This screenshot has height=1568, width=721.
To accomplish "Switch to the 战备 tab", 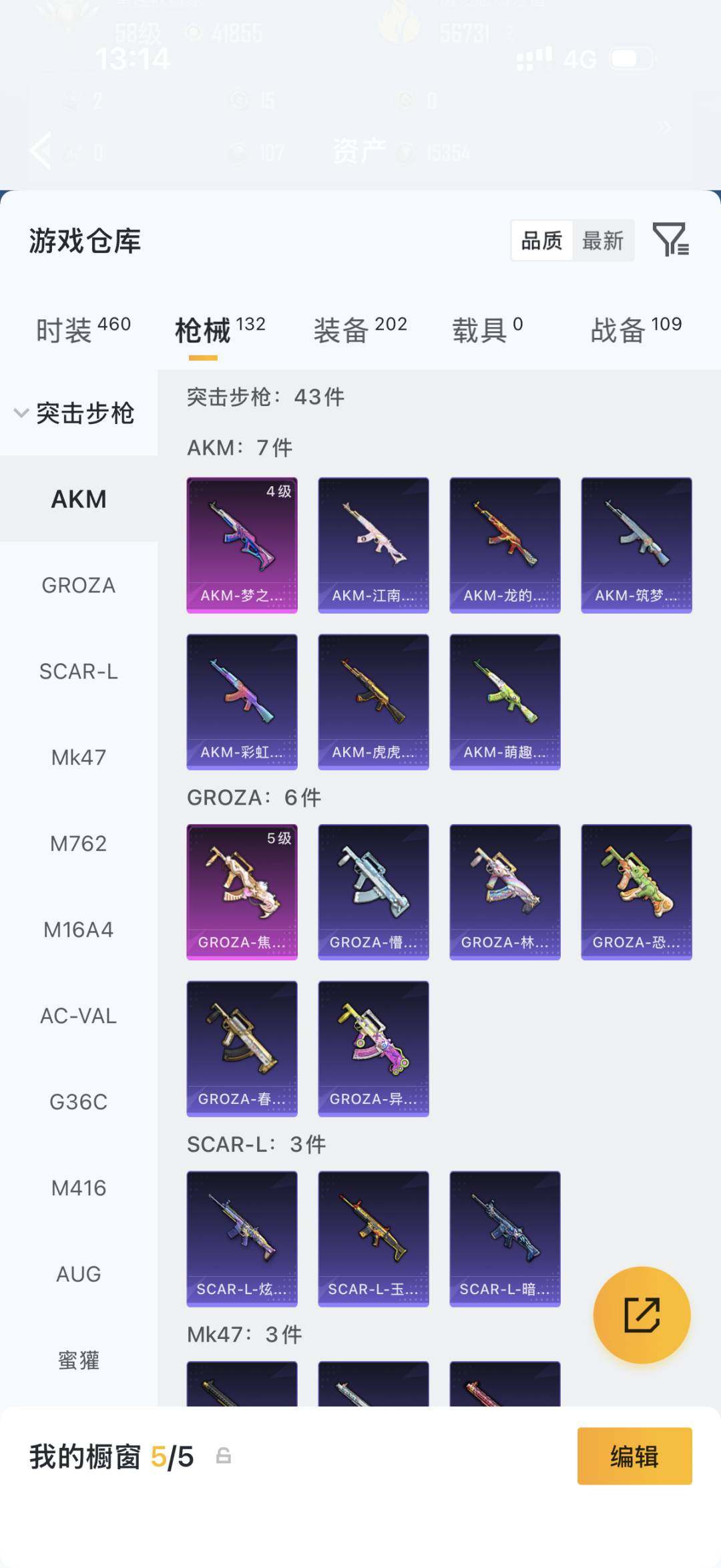I will (x=636, y=330).
